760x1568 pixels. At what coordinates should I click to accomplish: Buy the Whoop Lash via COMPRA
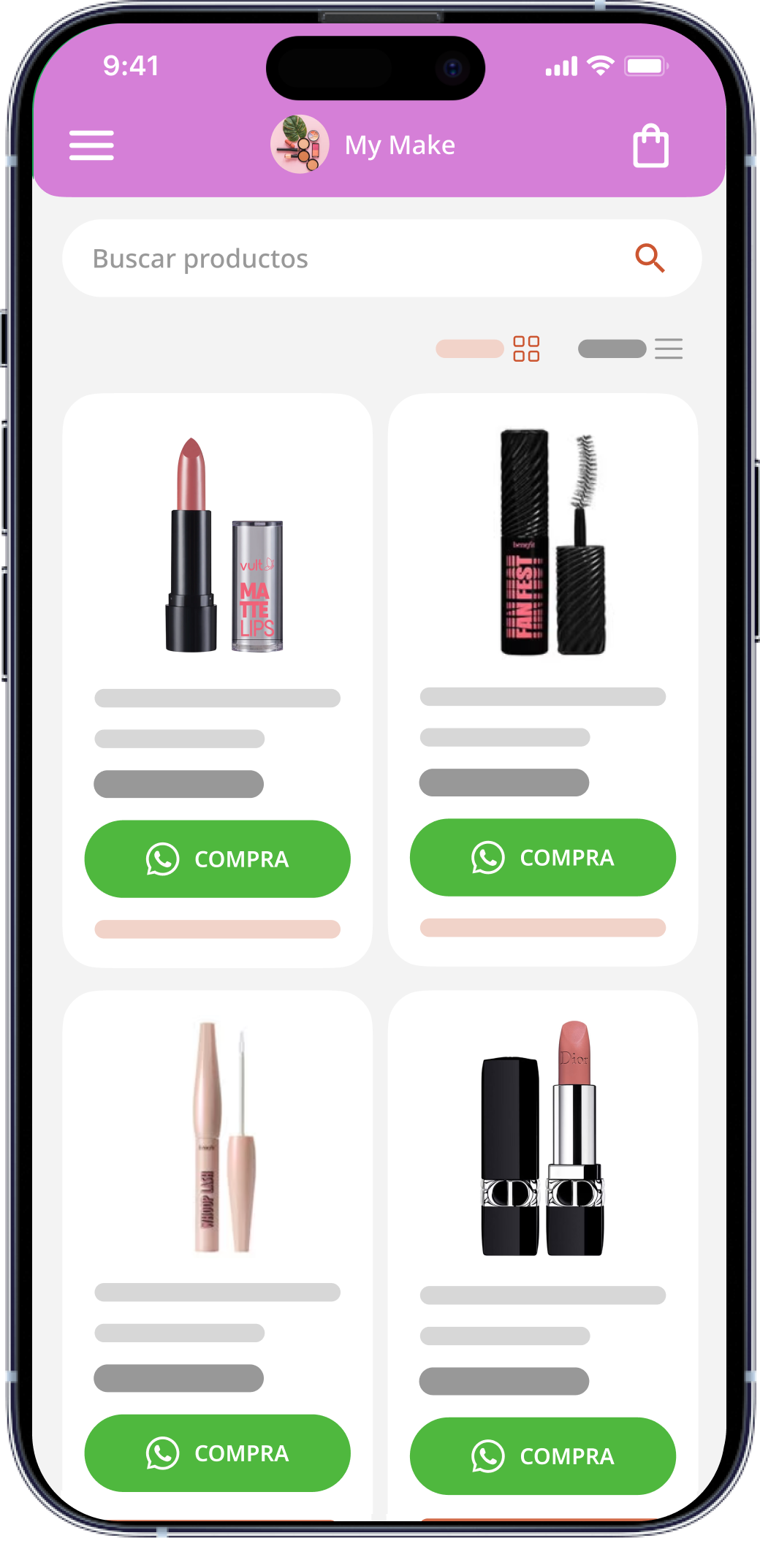pos(218,1453)
